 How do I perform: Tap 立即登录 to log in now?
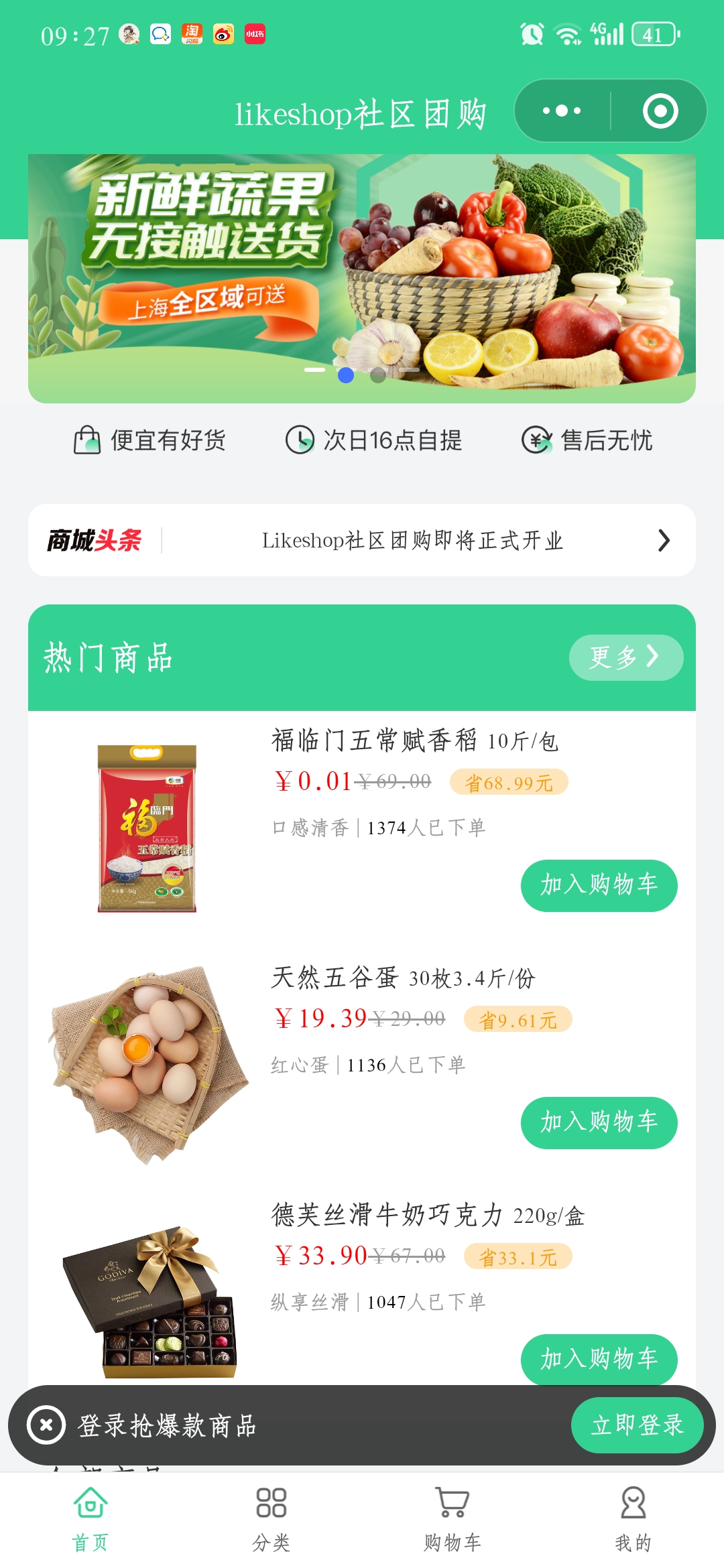(637, 1425)
